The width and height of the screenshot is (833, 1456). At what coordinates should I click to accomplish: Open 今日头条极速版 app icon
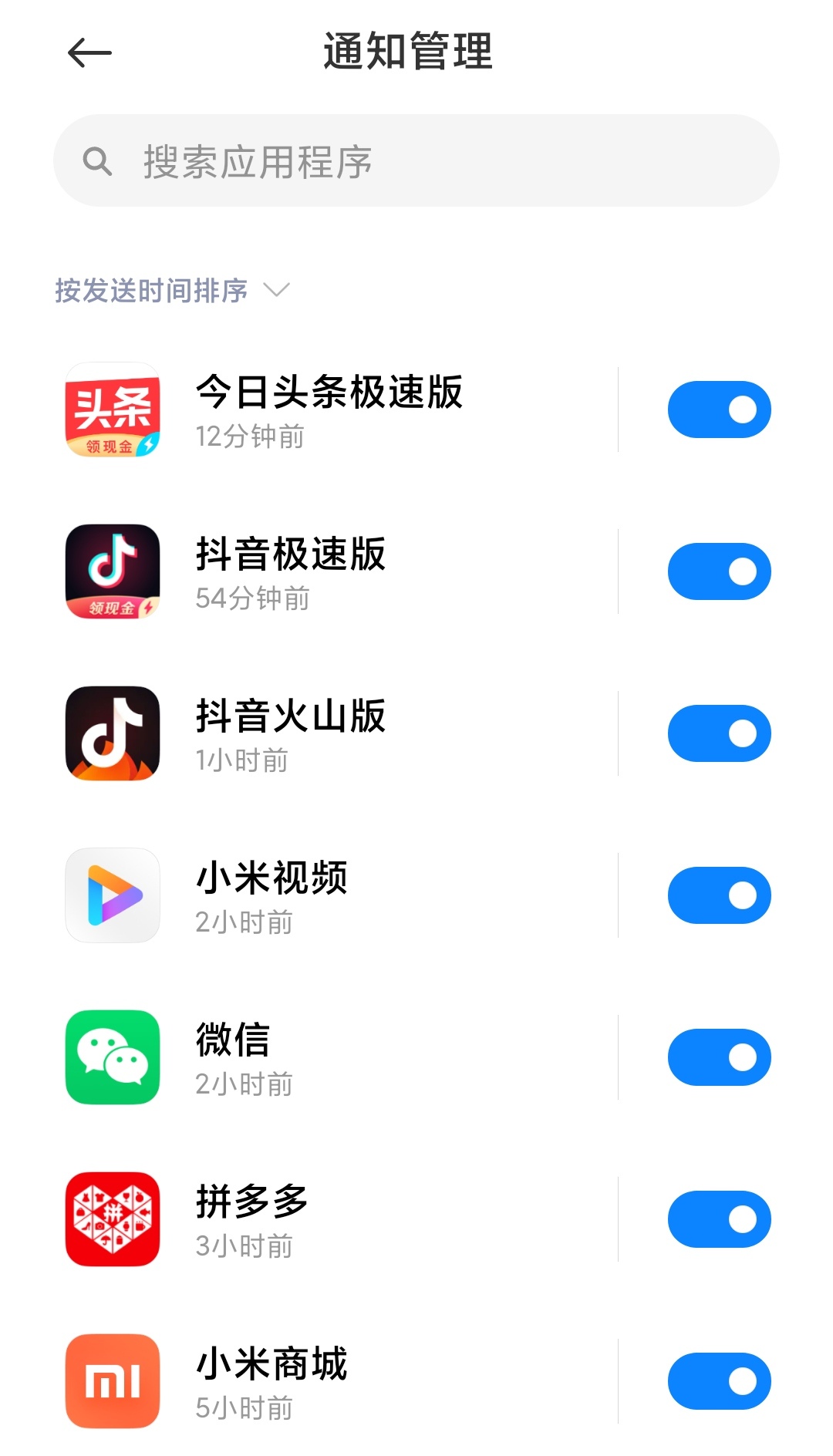112,409
